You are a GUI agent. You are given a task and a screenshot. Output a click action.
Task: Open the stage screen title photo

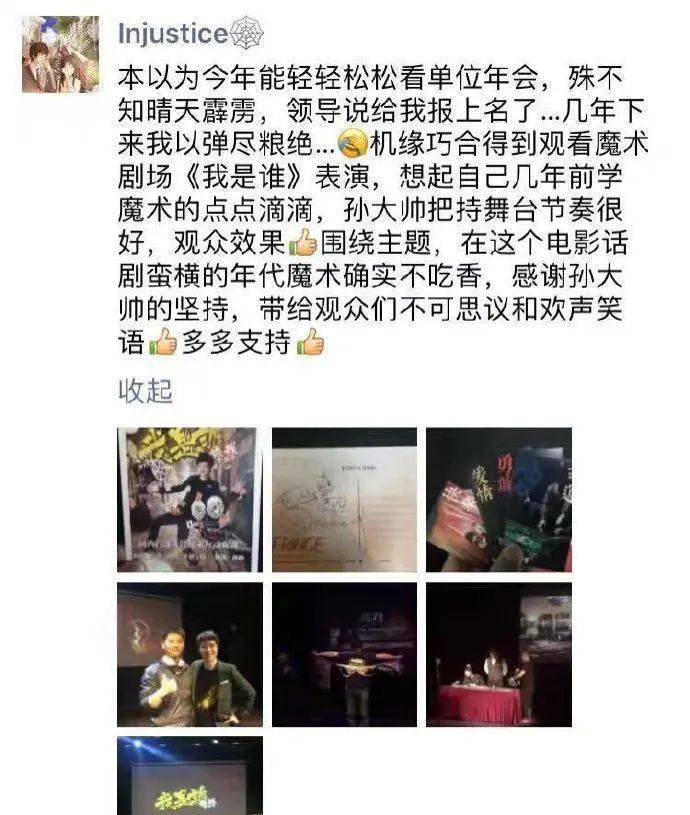click(x=189, y=776)
